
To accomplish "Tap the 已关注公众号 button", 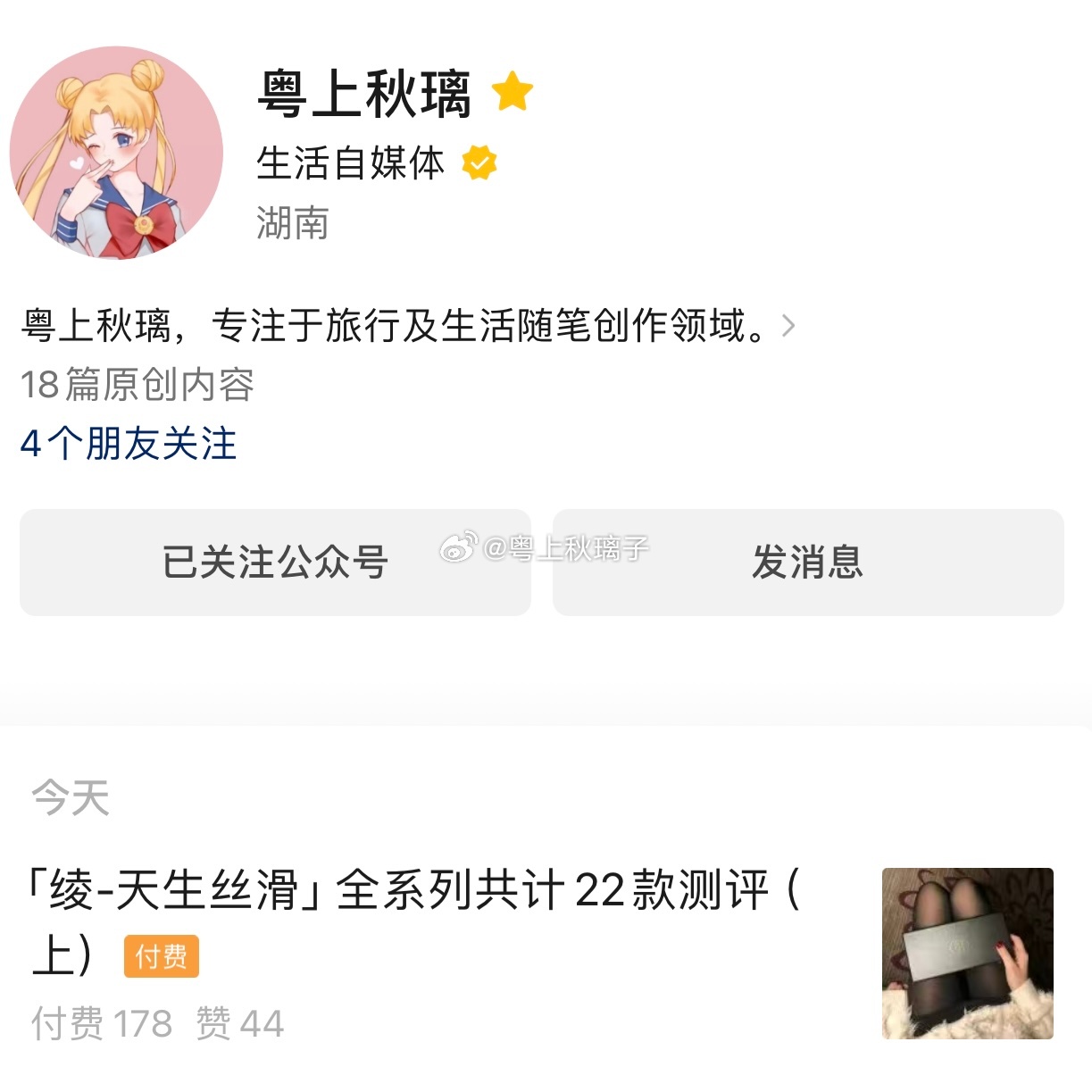I will (275, 563).
